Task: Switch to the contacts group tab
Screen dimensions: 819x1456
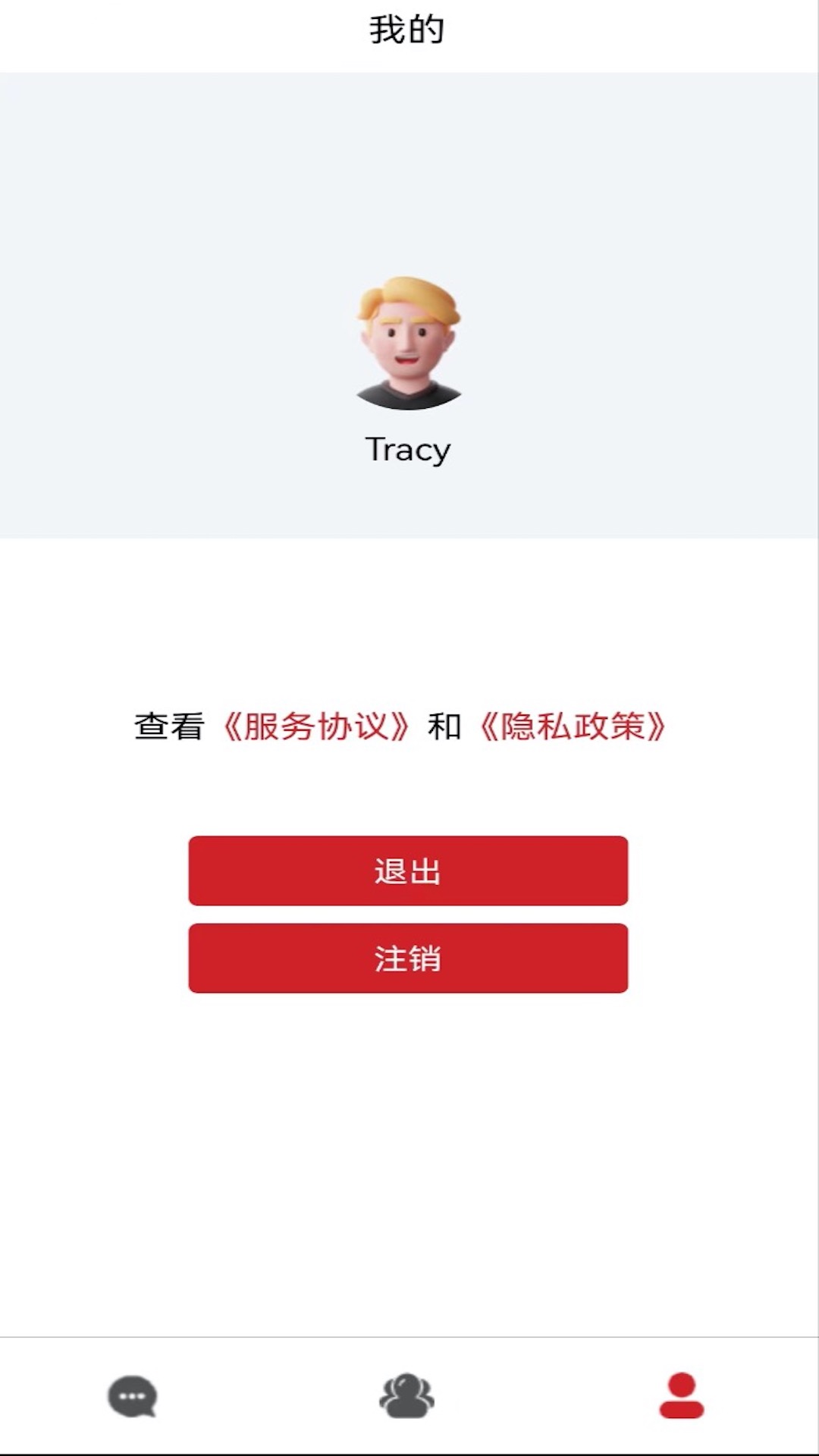Action: click(x=407, y=1395)
